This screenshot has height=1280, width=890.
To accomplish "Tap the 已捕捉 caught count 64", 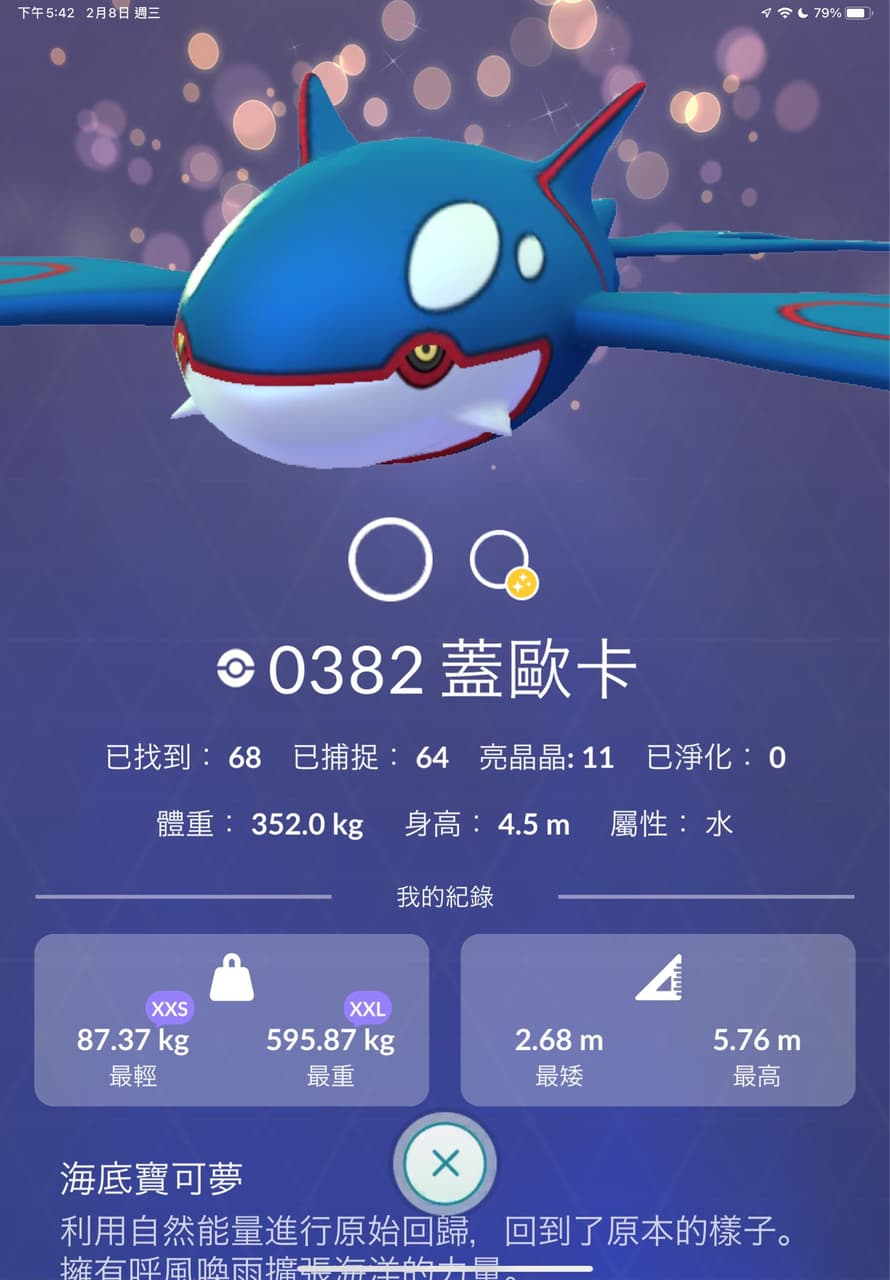I will point(432,758).
